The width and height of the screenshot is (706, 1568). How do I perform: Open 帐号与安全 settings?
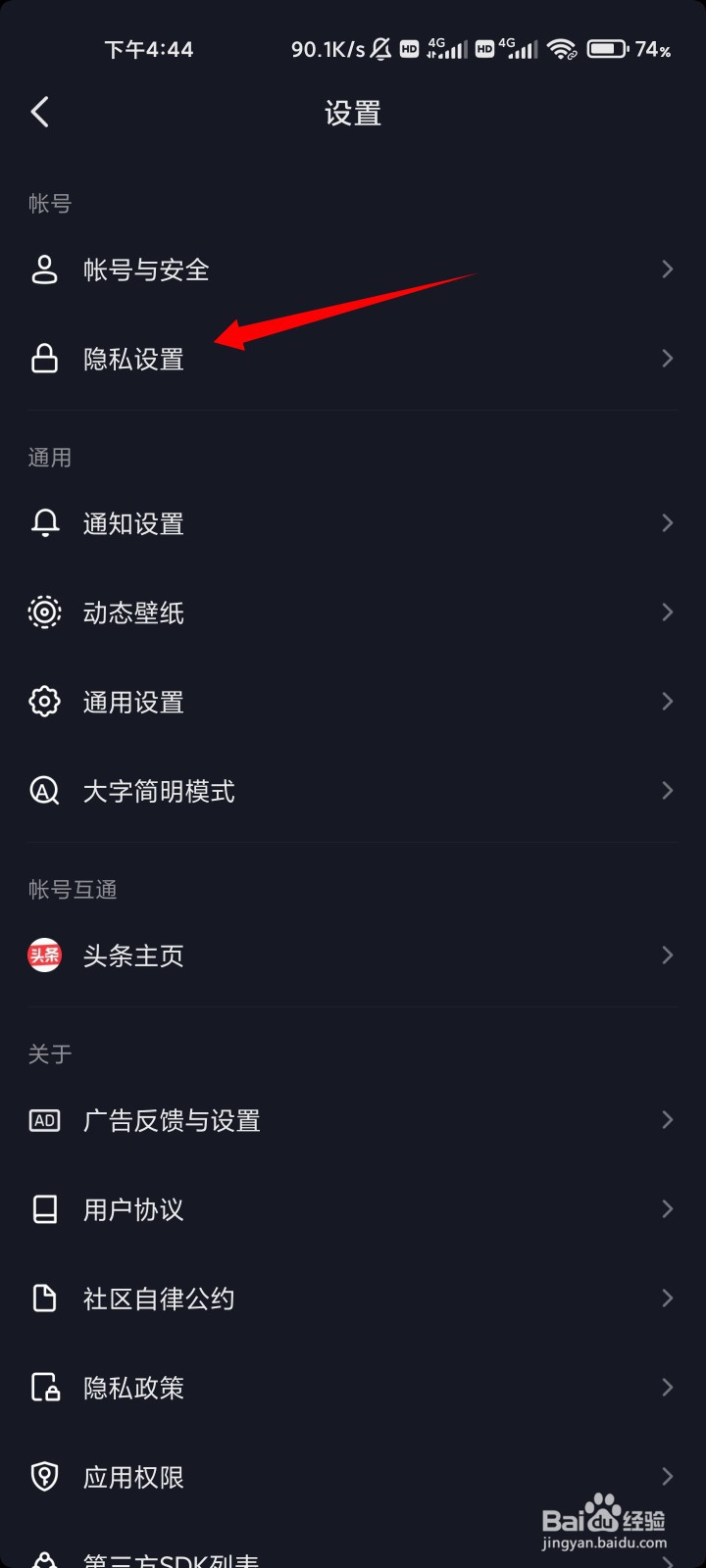click(353, 269)
